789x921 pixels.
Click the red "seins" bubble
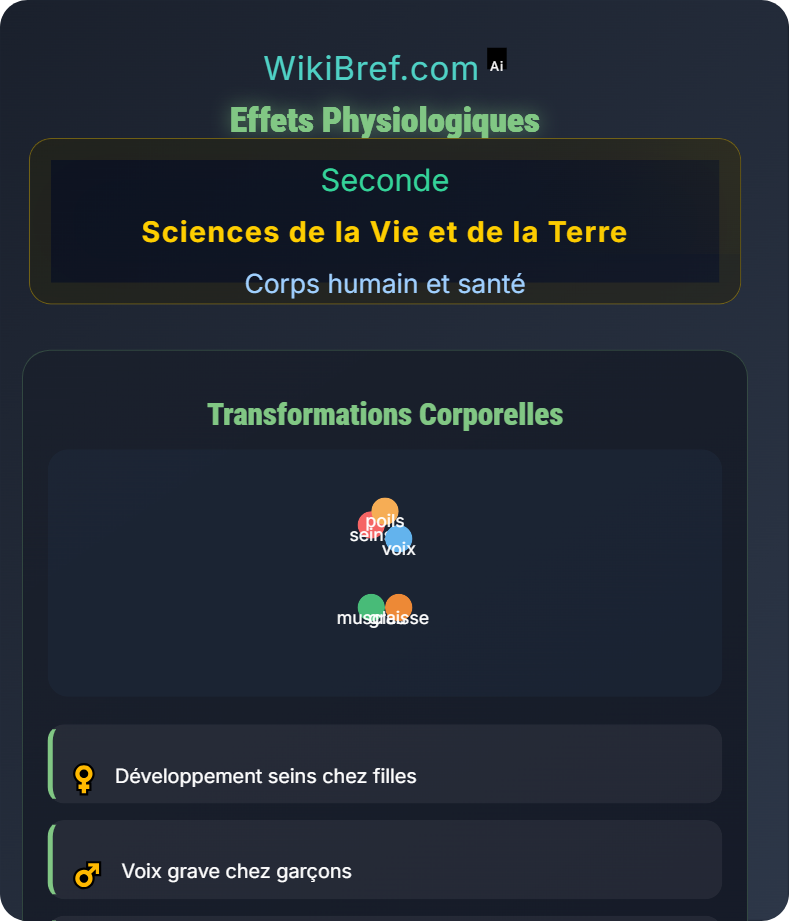click(370, 523)
